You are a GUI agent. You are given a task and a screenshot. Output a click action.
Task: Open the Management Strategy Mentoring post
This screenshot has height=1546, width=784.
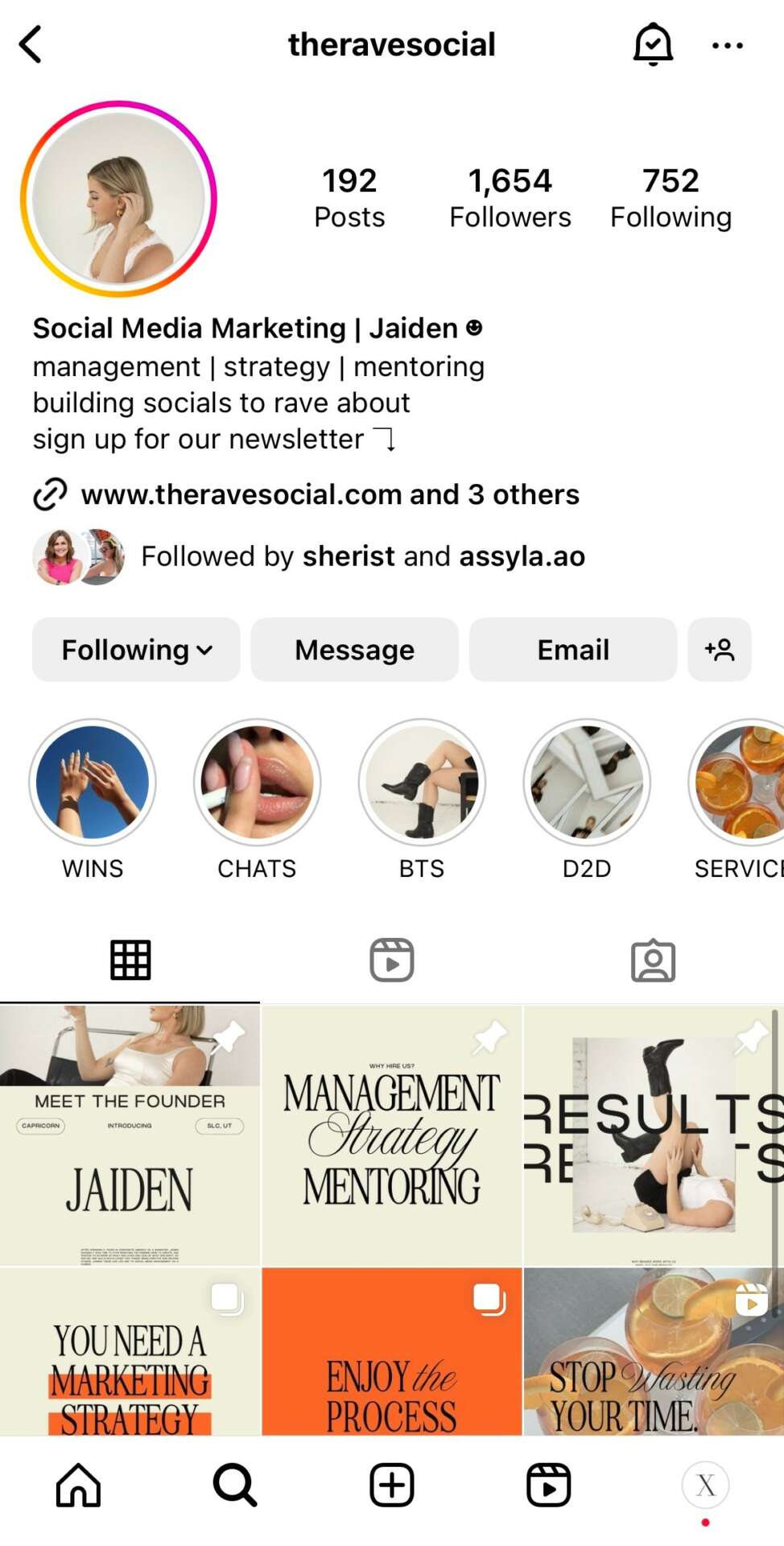pos(392,1135)
